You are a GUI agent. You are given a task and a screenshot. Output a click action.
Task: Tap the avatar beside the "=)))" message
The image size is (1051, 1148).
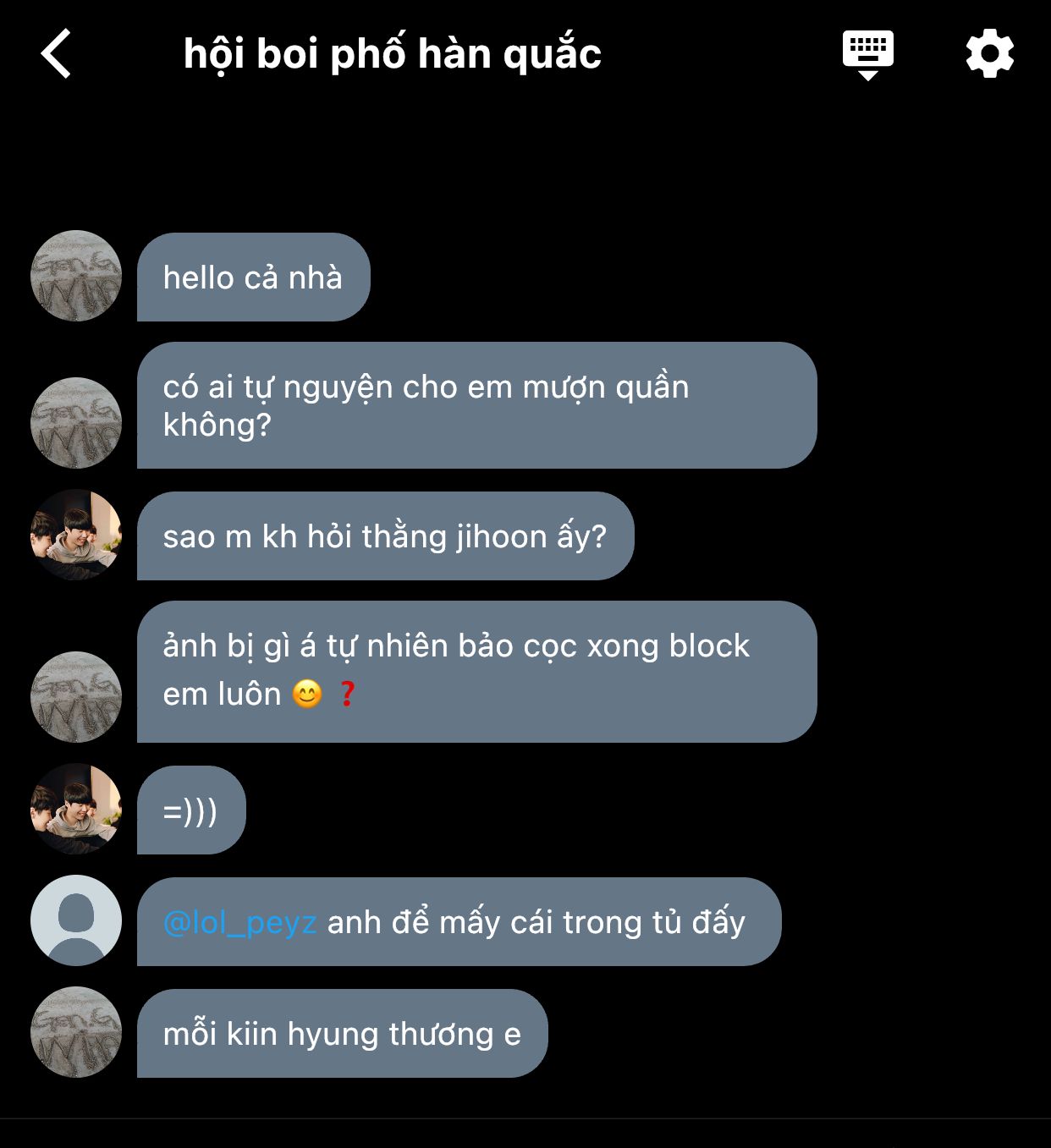coord(76,809)
